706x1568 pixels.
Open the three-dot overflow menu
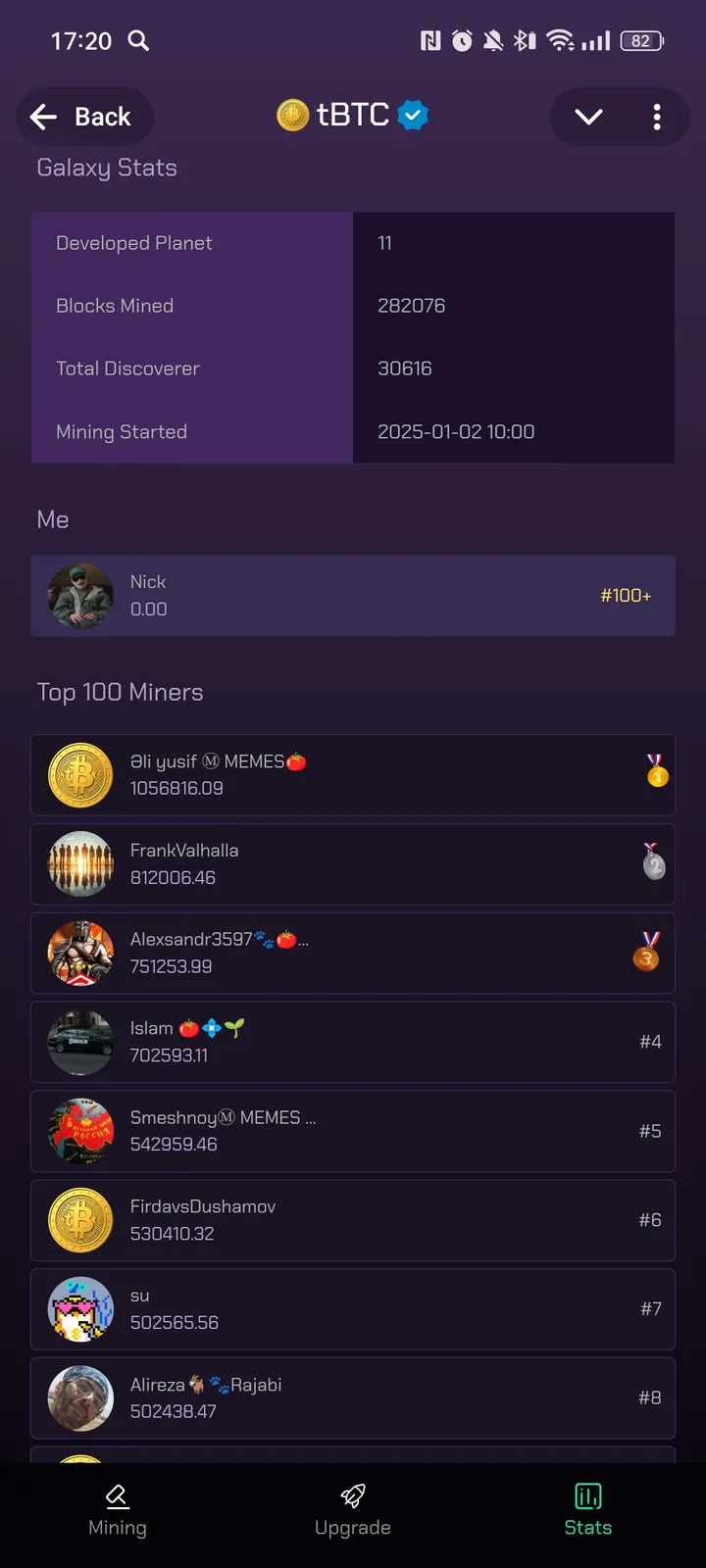point(657,116)
